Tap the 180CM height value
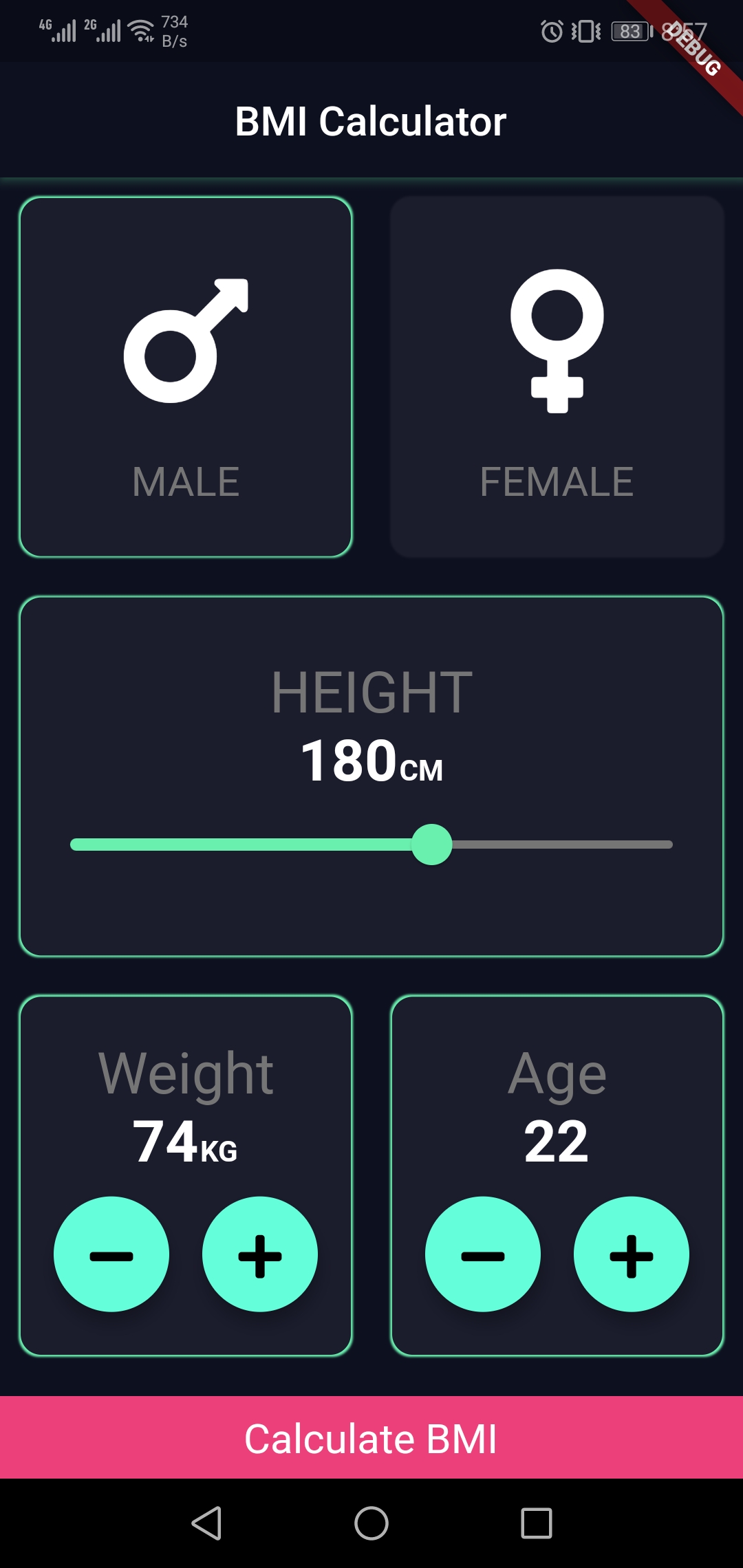This screenshot has height=1568, width=743. [372, 762]
